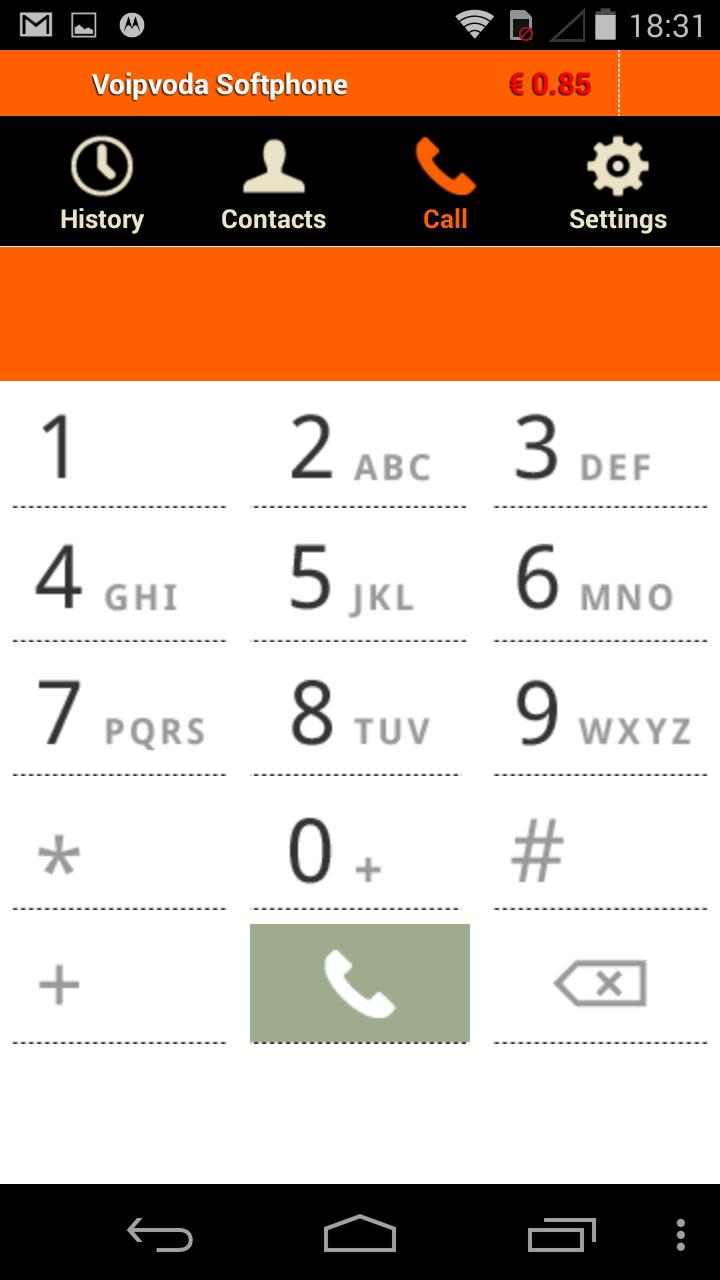Viewport: 720px width, 1280px height.
Task: Tap the 4 GHI key
Action: 118,580
